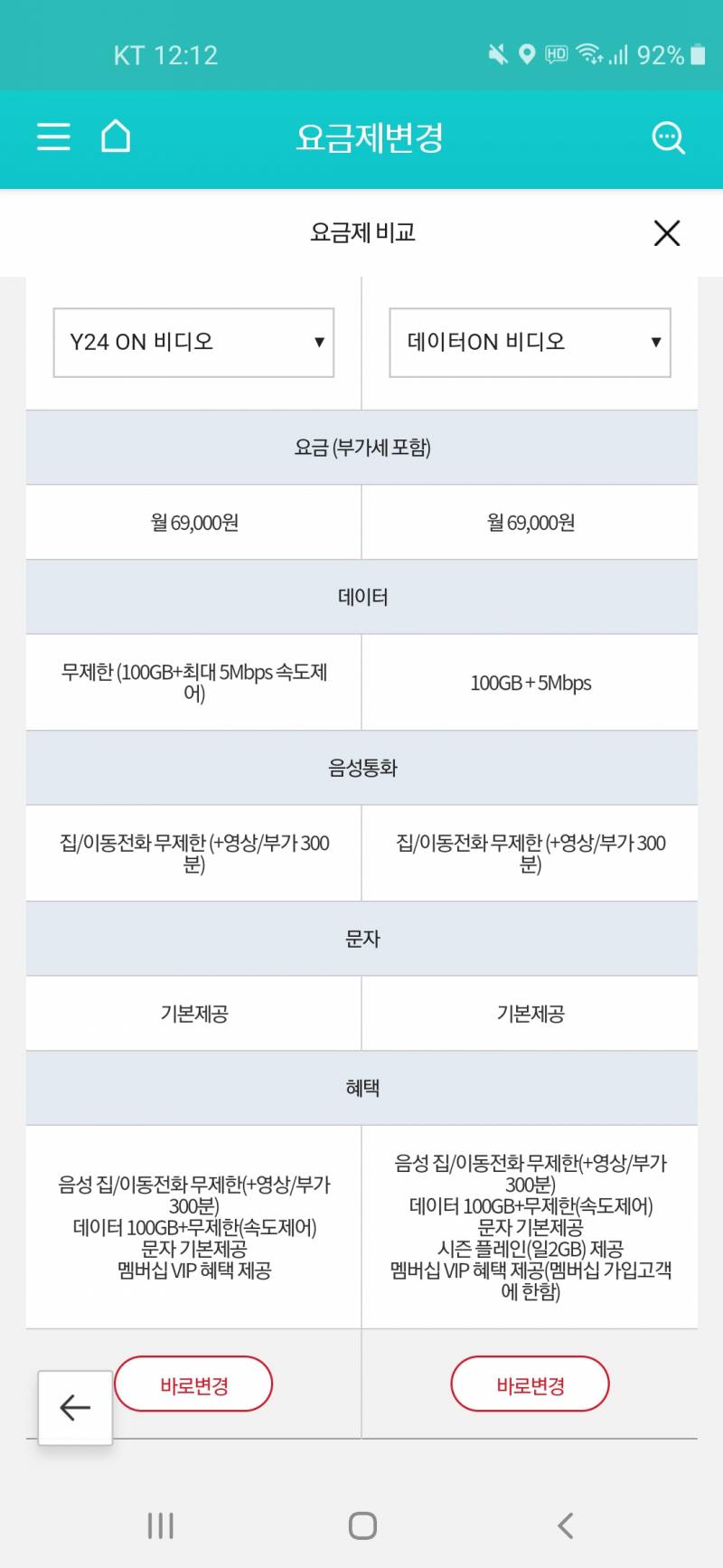Open the 데이터ON 비디오 plan dropdown
This screenshot has height=1568, width=723.
coord(530,342)
